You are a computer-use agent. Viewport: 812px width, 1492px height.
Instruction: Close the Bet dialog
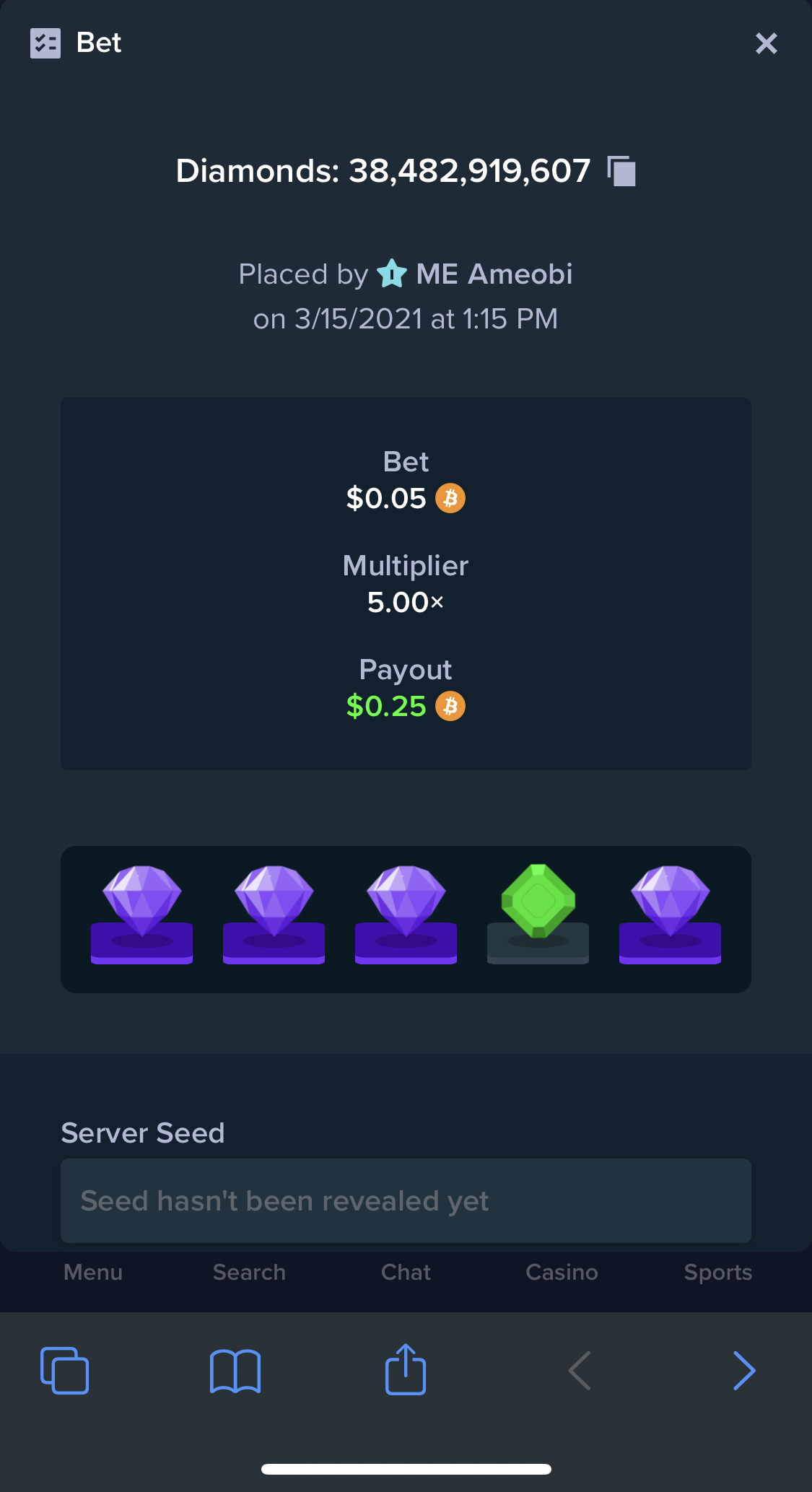pos(766,43)
